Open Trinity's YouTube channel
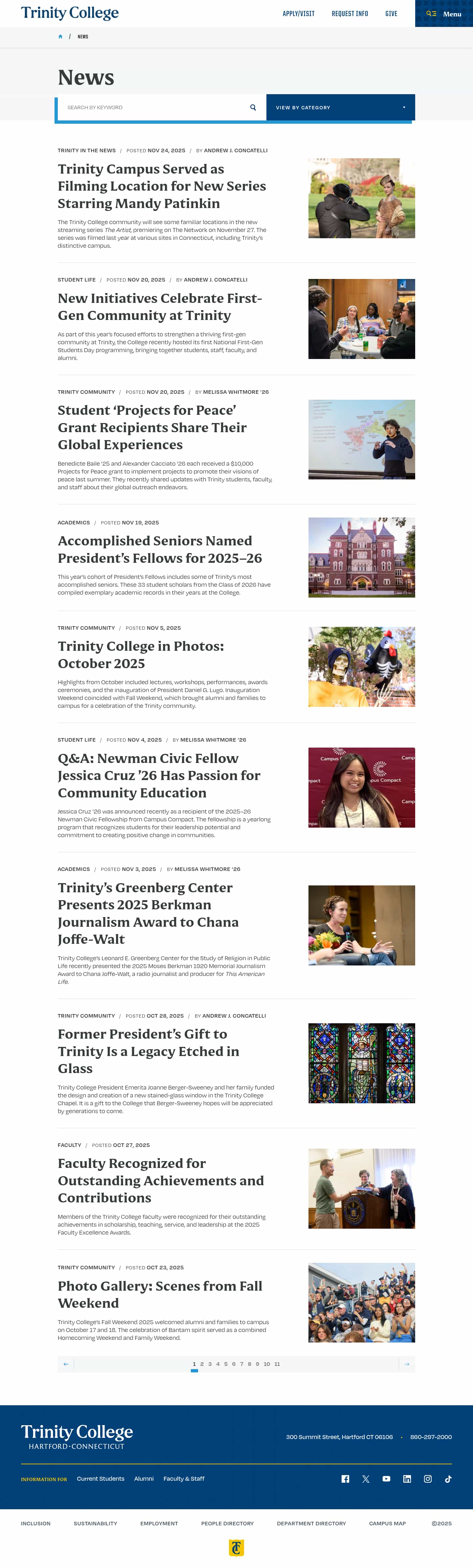This screenshot has width=473, height=1568. tap(386, 1479)
